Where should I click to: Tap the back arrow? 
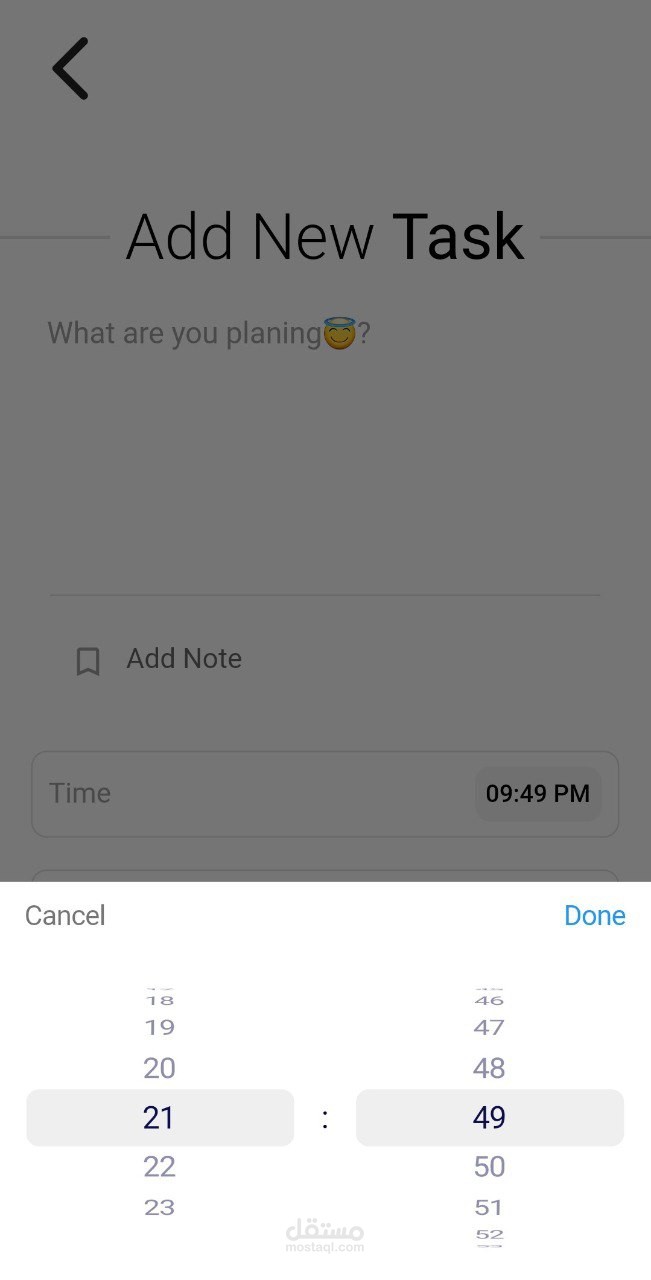[x=71, y=68]
